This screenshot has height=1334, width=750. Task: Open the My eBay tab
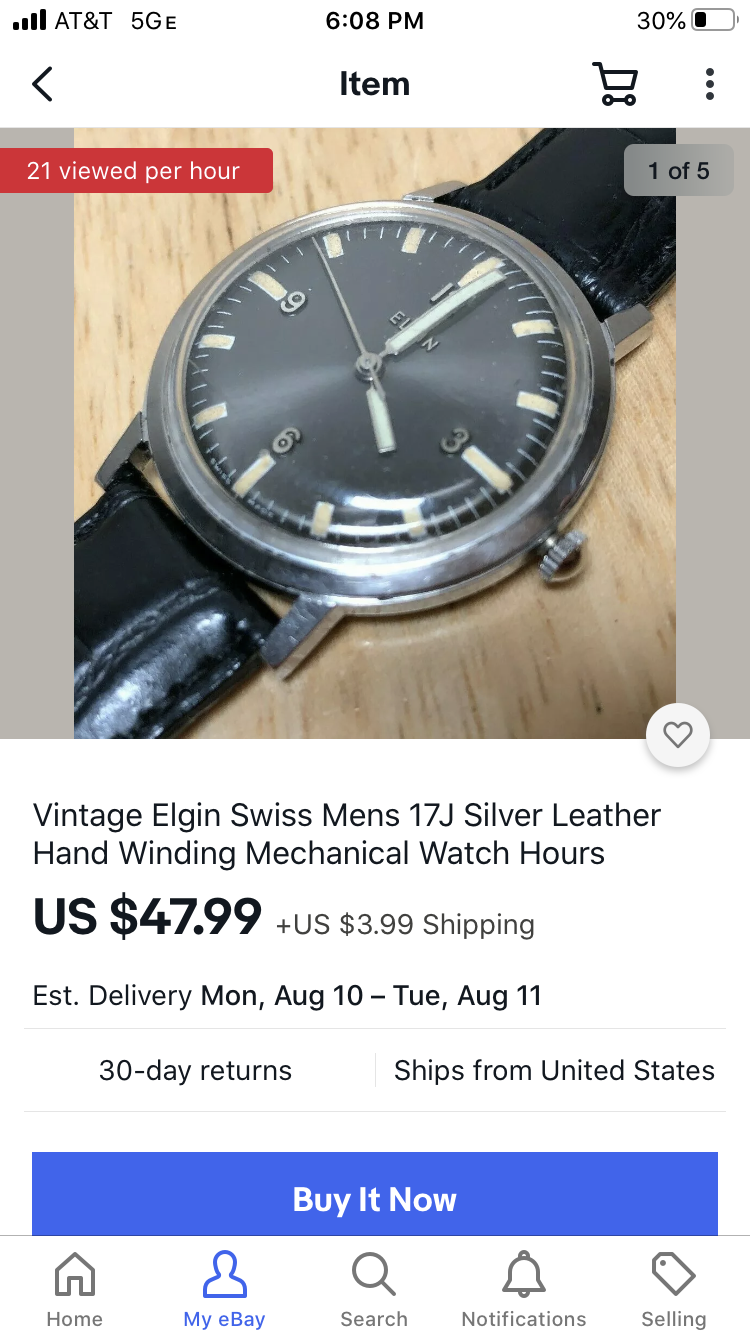click(x=224, y=1289)
